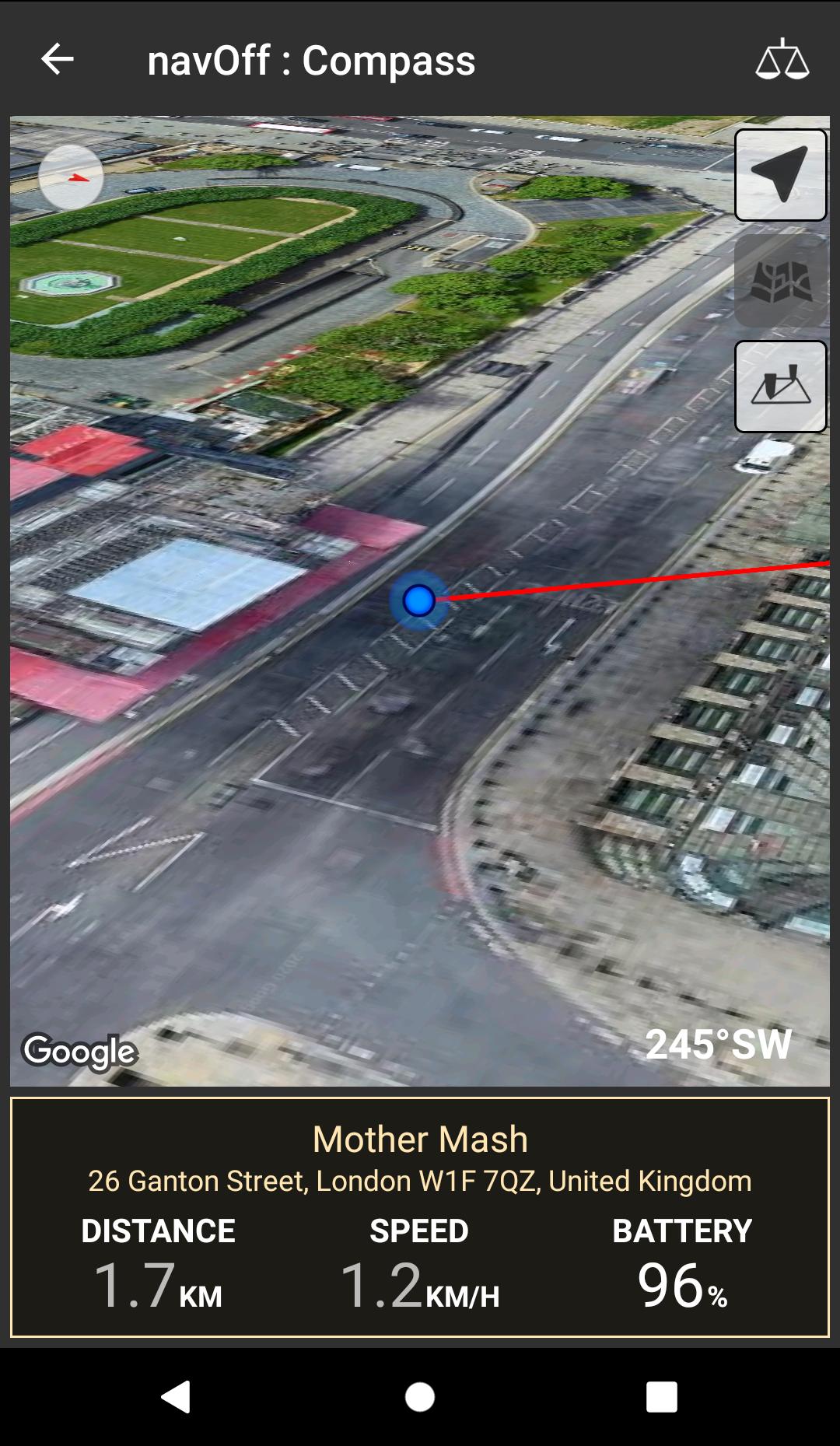The width and height of the screenshot is (840, 1446).
Task: Switch map type with the map icon
Action: point(780,281)
